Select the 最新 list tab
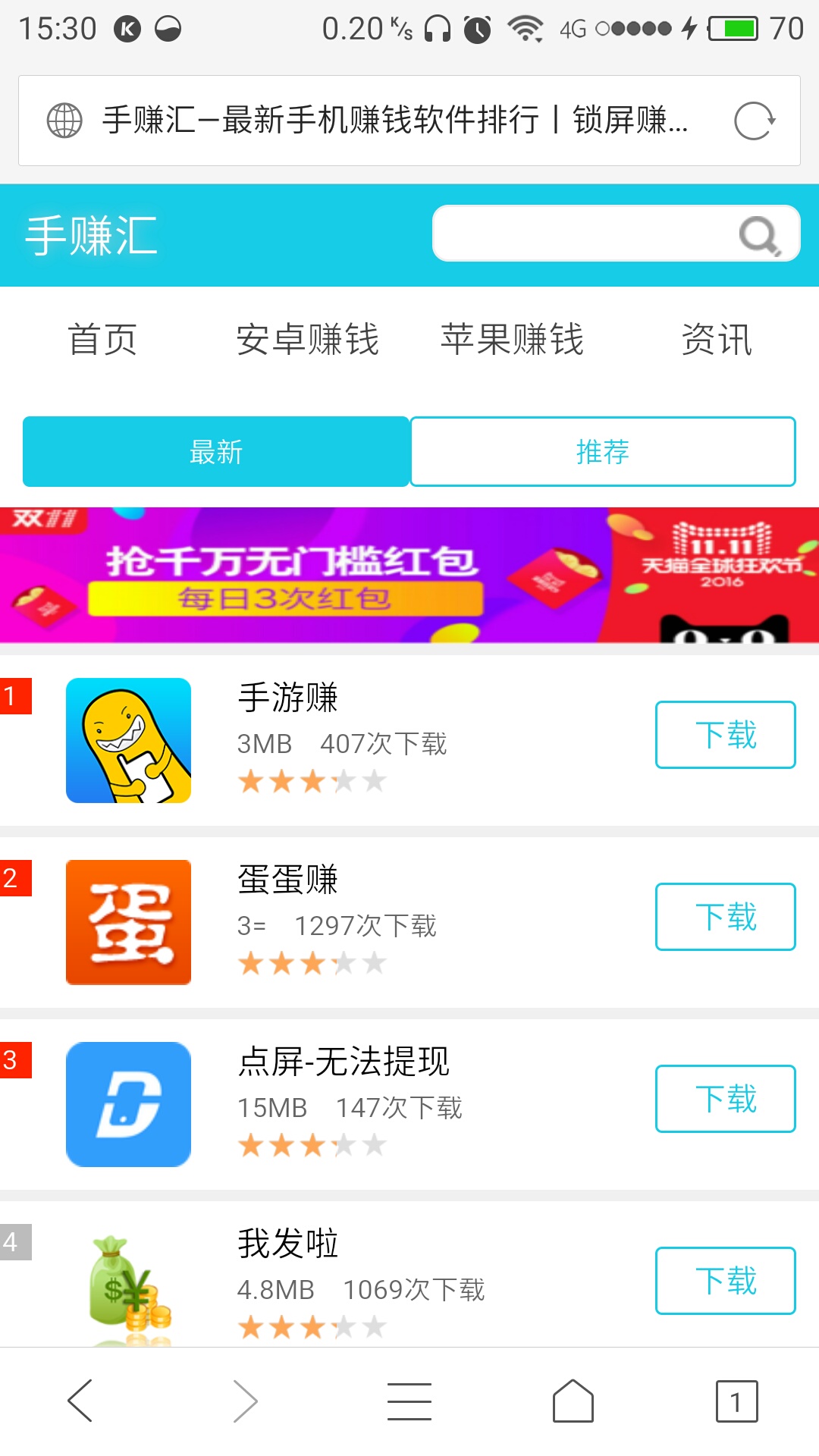Screen dimensions: 819x1456 tap(216, 452)
